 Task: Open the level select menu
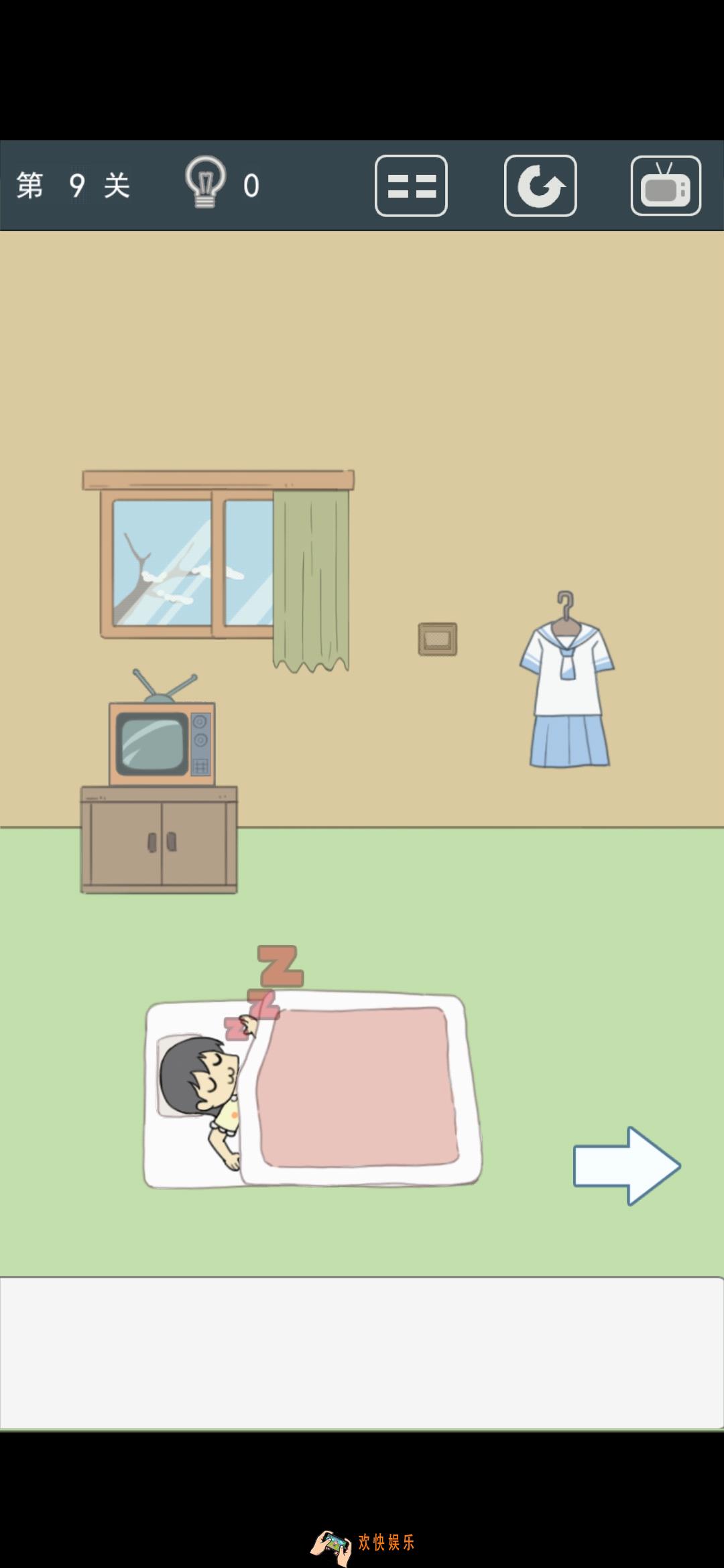(x=411, y=186)
